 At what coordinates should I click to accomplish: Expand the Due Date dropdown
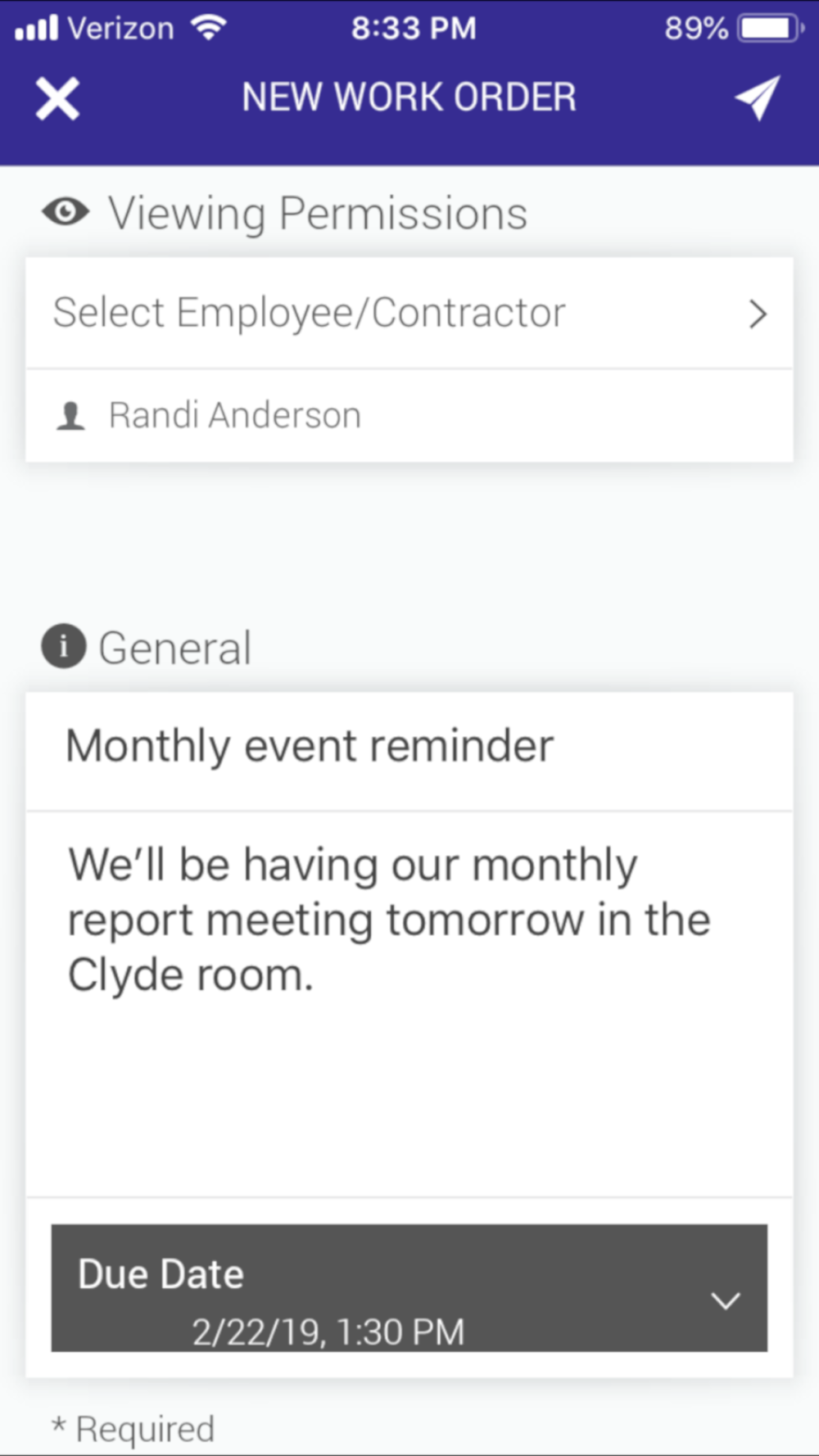point(409,1288)
